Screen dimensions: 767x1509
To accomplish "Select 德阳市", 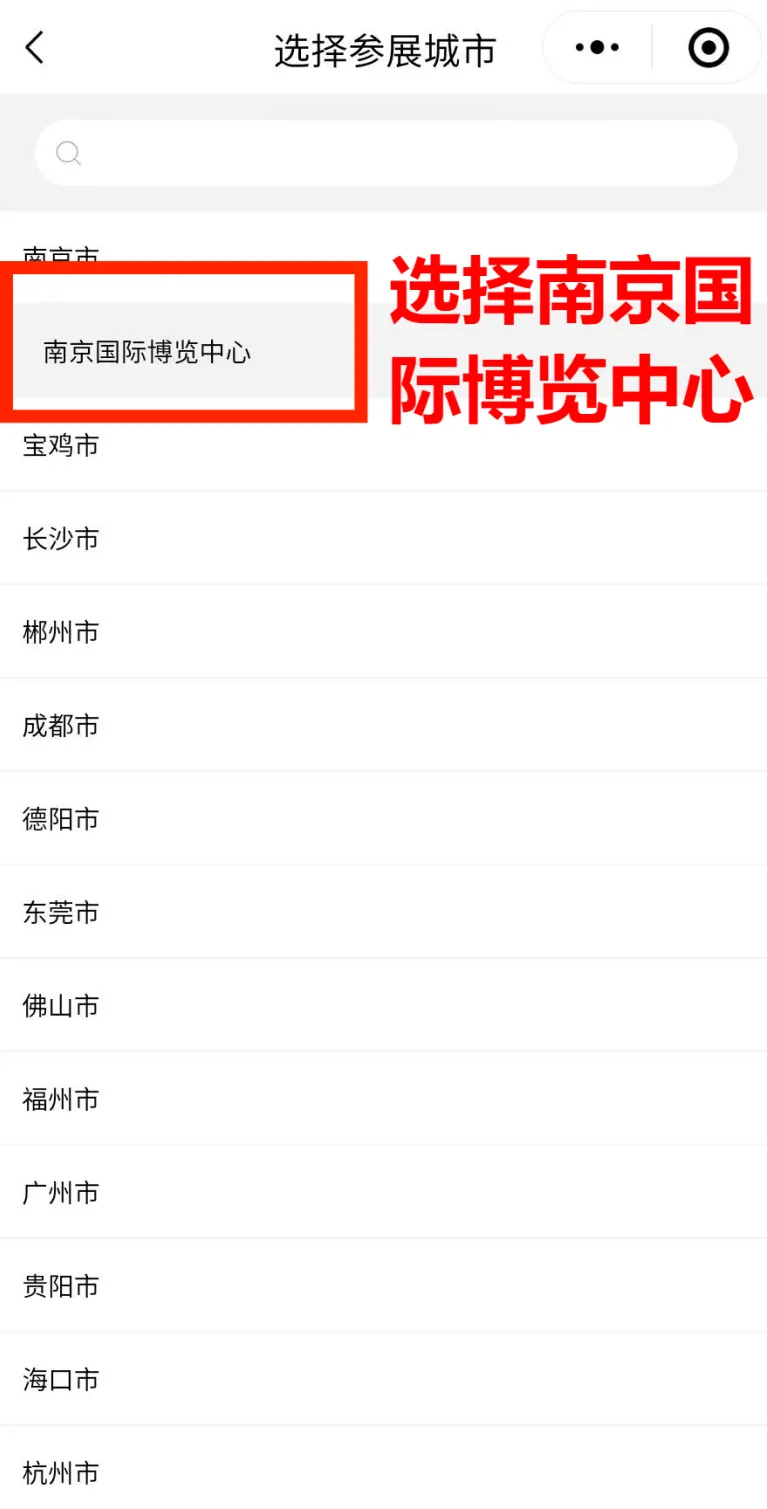I will click(x=61, y=819).
